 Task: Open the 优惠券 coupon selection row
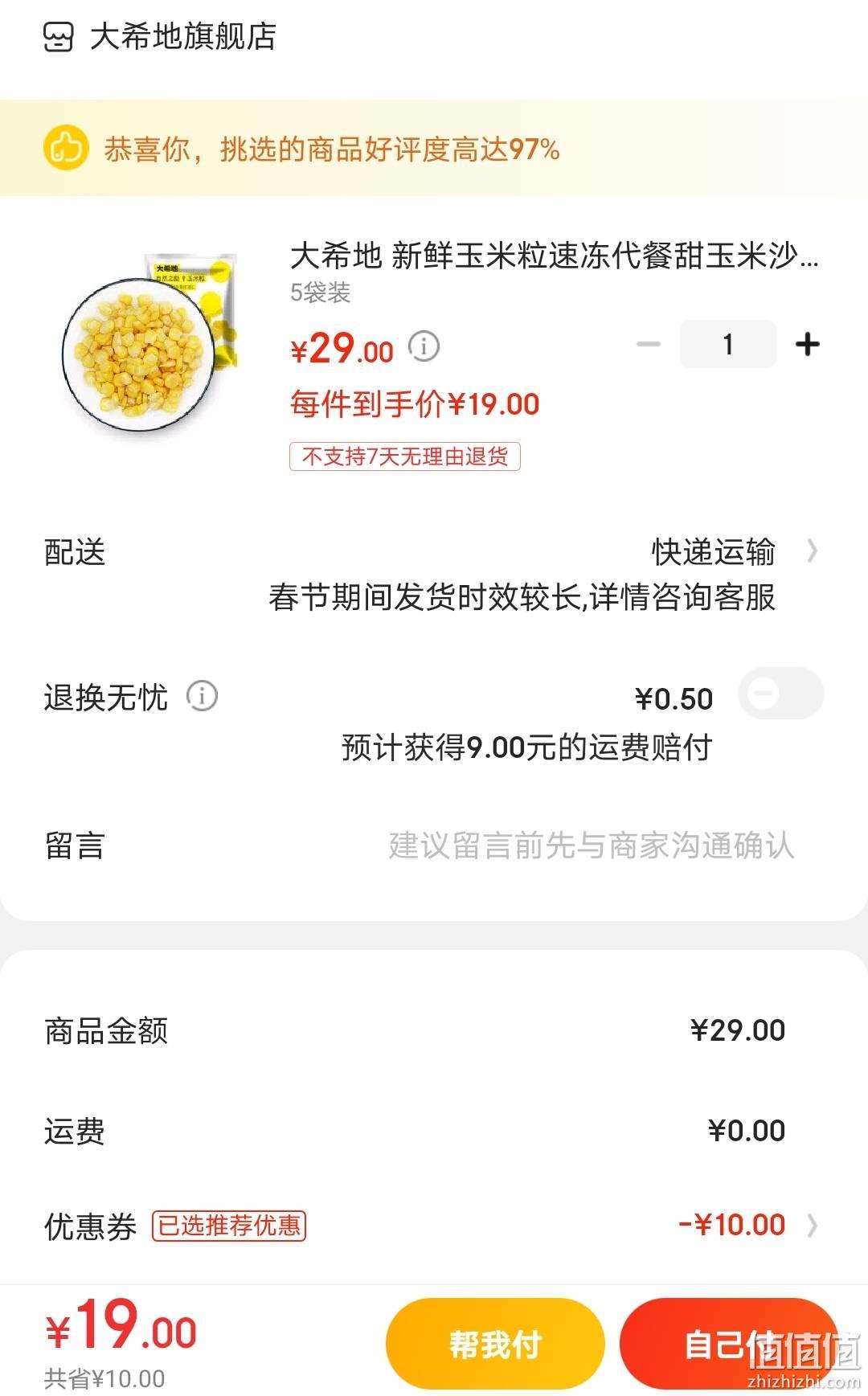[434, 1226]
